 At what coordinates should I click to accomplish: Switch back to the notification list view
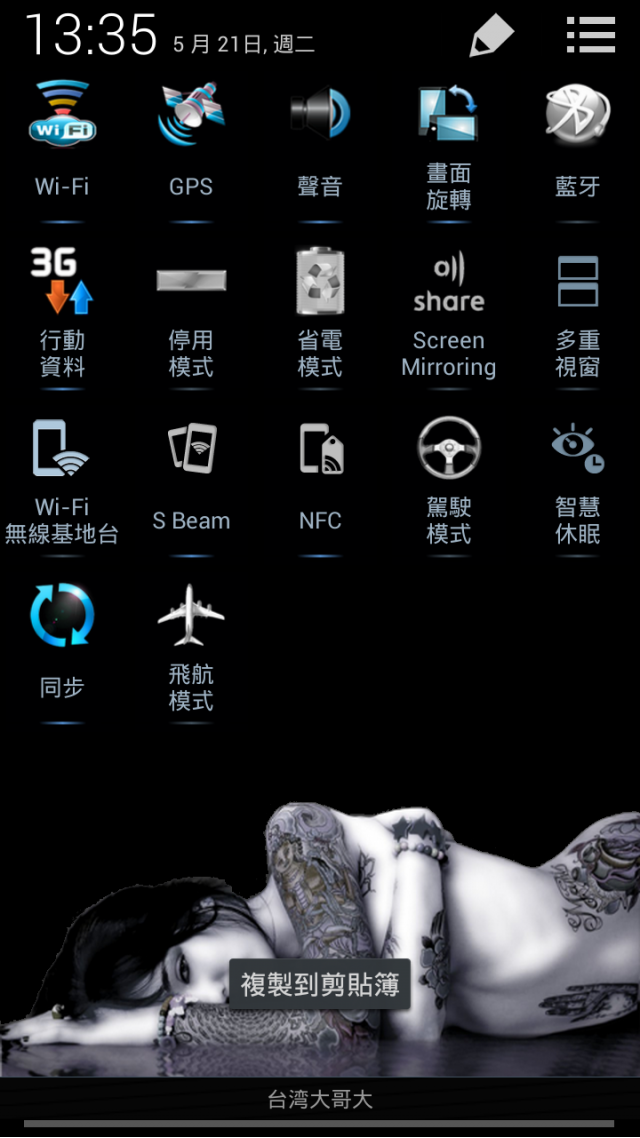(590, 35)
